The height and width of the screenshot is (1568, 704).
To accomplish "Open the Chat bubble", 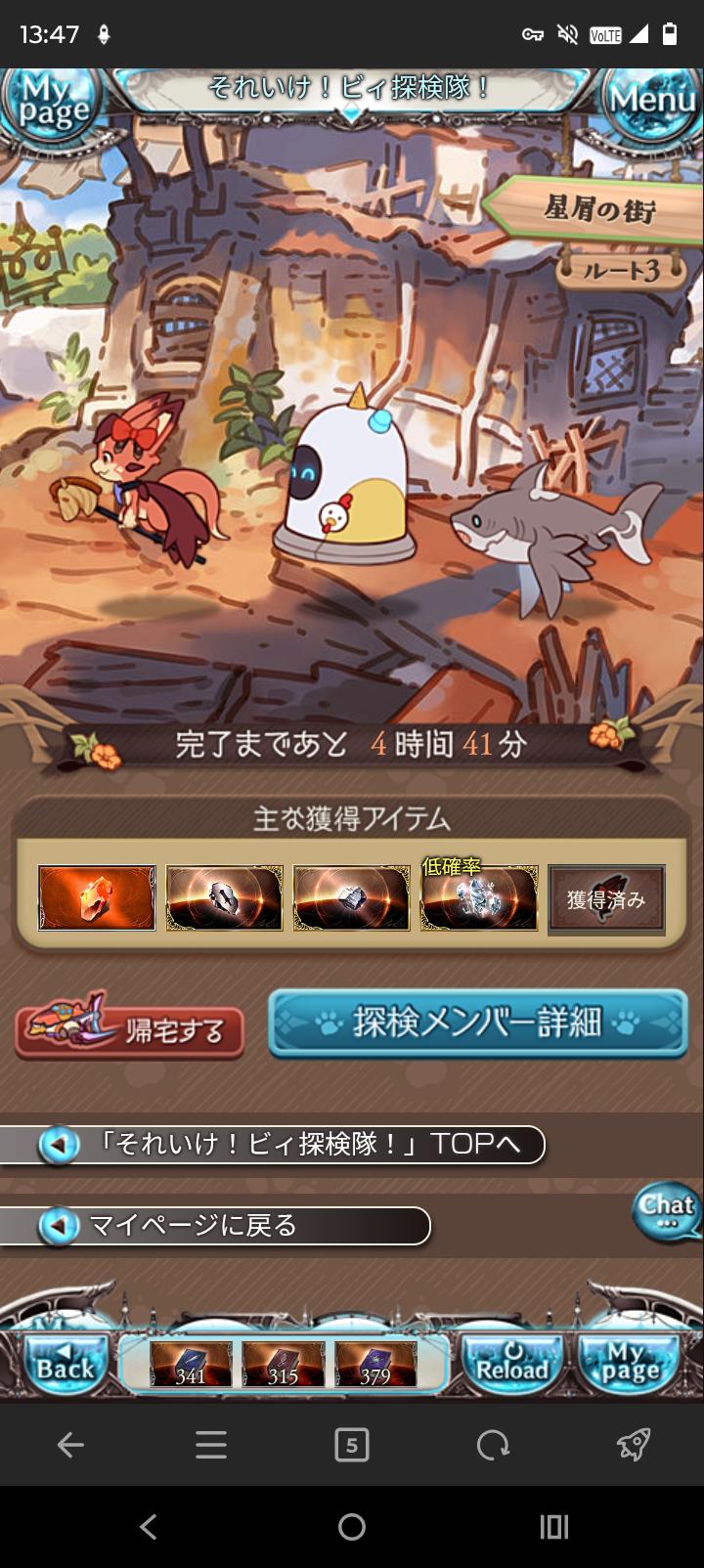I will [667, 1211].
